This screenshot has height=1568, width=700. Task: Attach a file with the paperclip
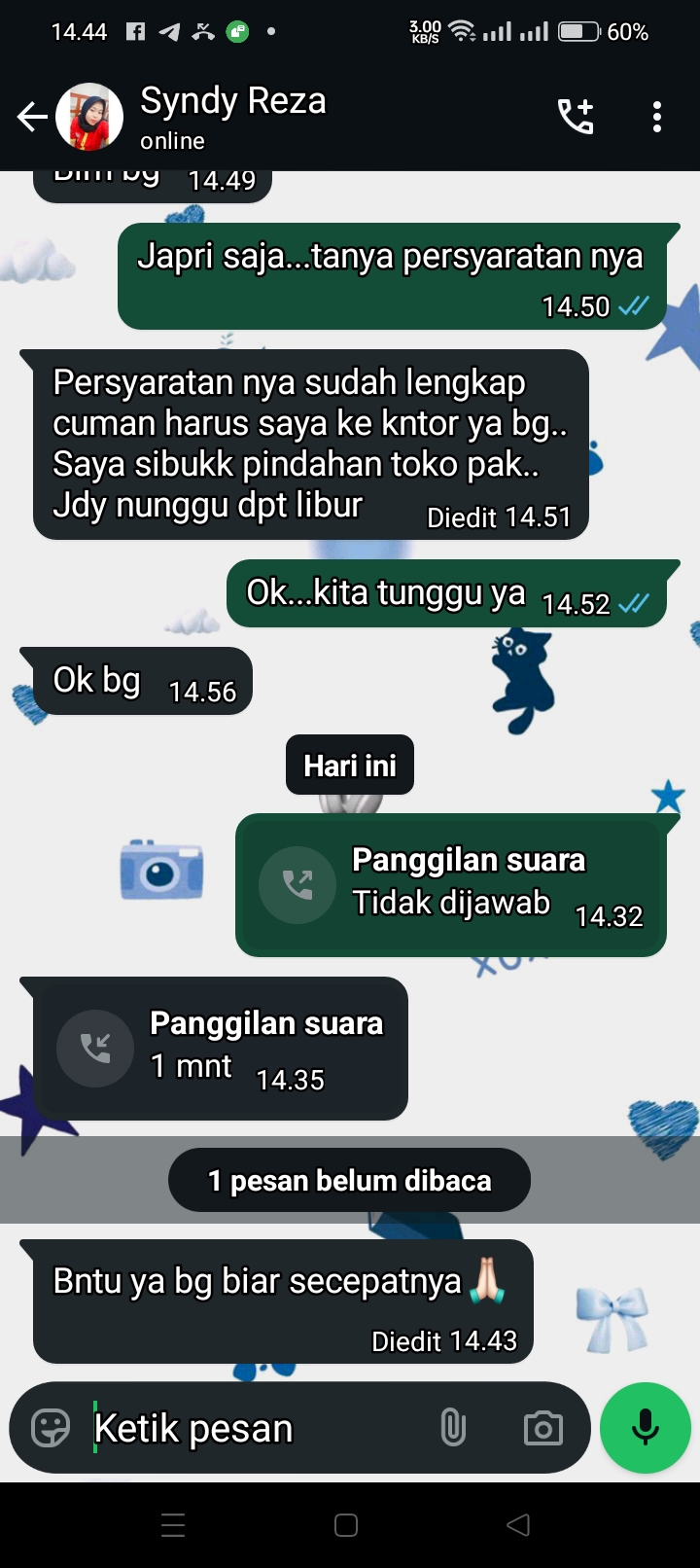coord(453,1428)
